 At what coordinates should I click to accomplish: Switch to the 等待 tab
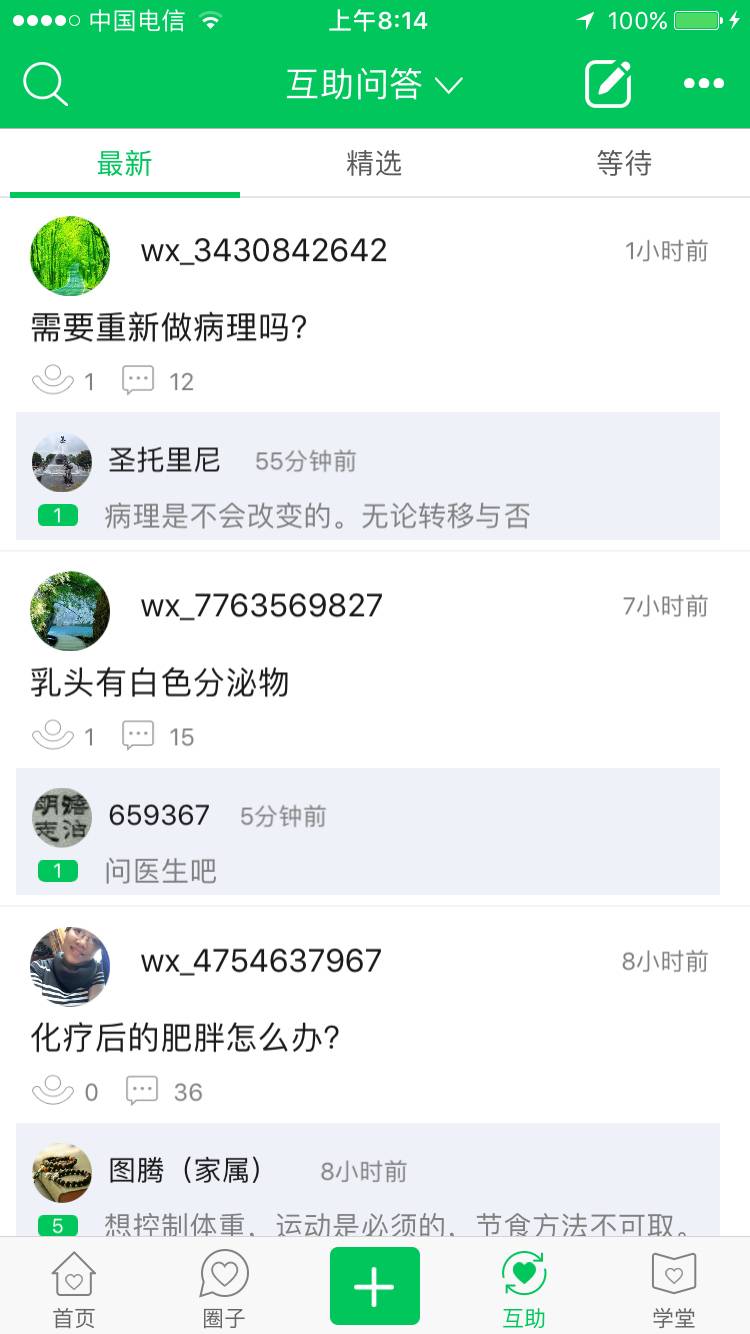[624, 163]
